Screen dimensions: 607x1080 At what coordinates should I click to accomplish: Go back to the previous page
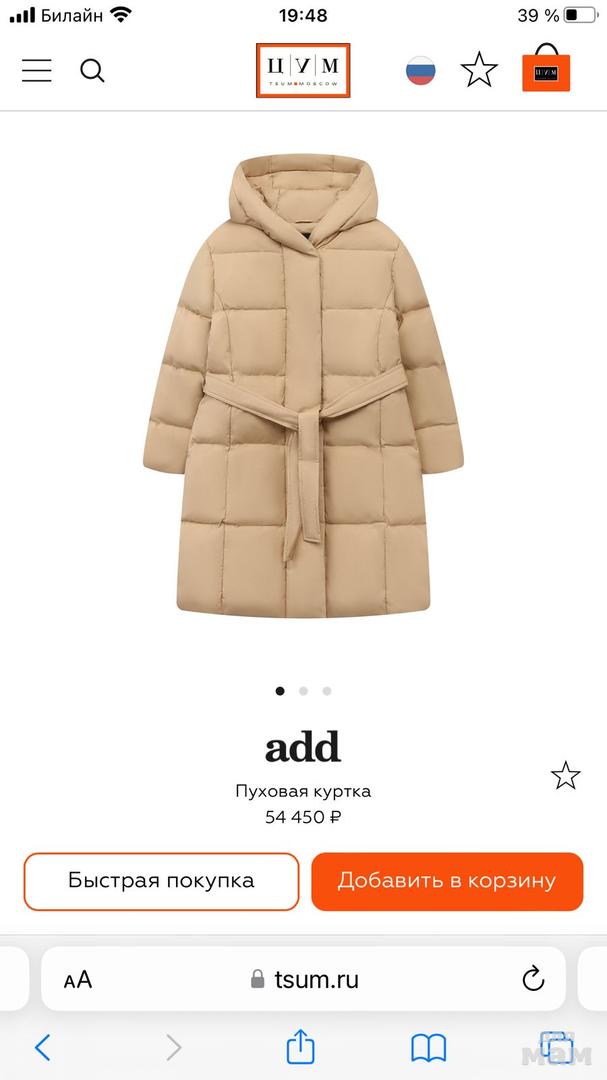tap(42, 1047)
